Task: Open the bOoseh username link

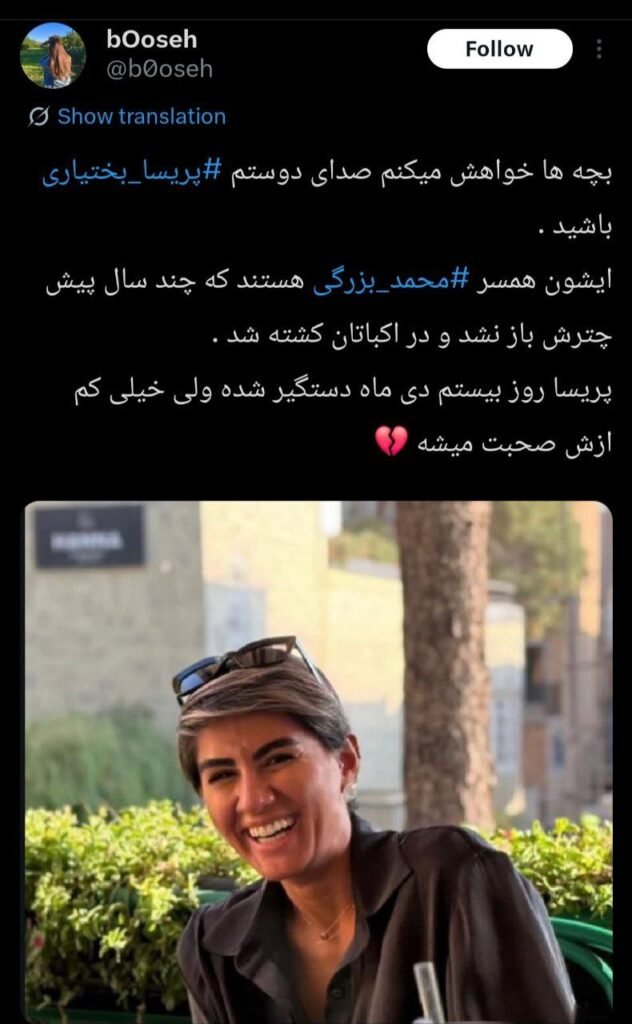Action: (151, 40)
